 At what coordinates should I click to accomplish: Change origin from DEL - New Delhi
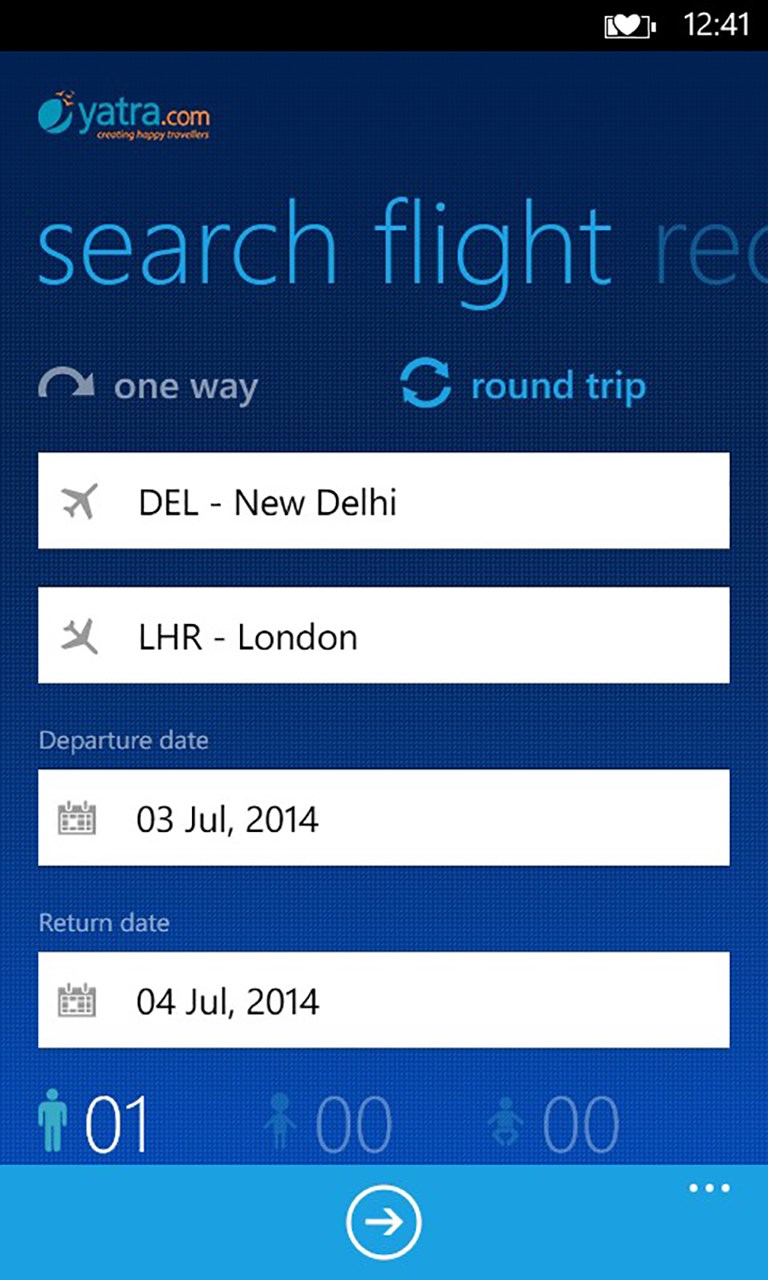tap(383, 501)
